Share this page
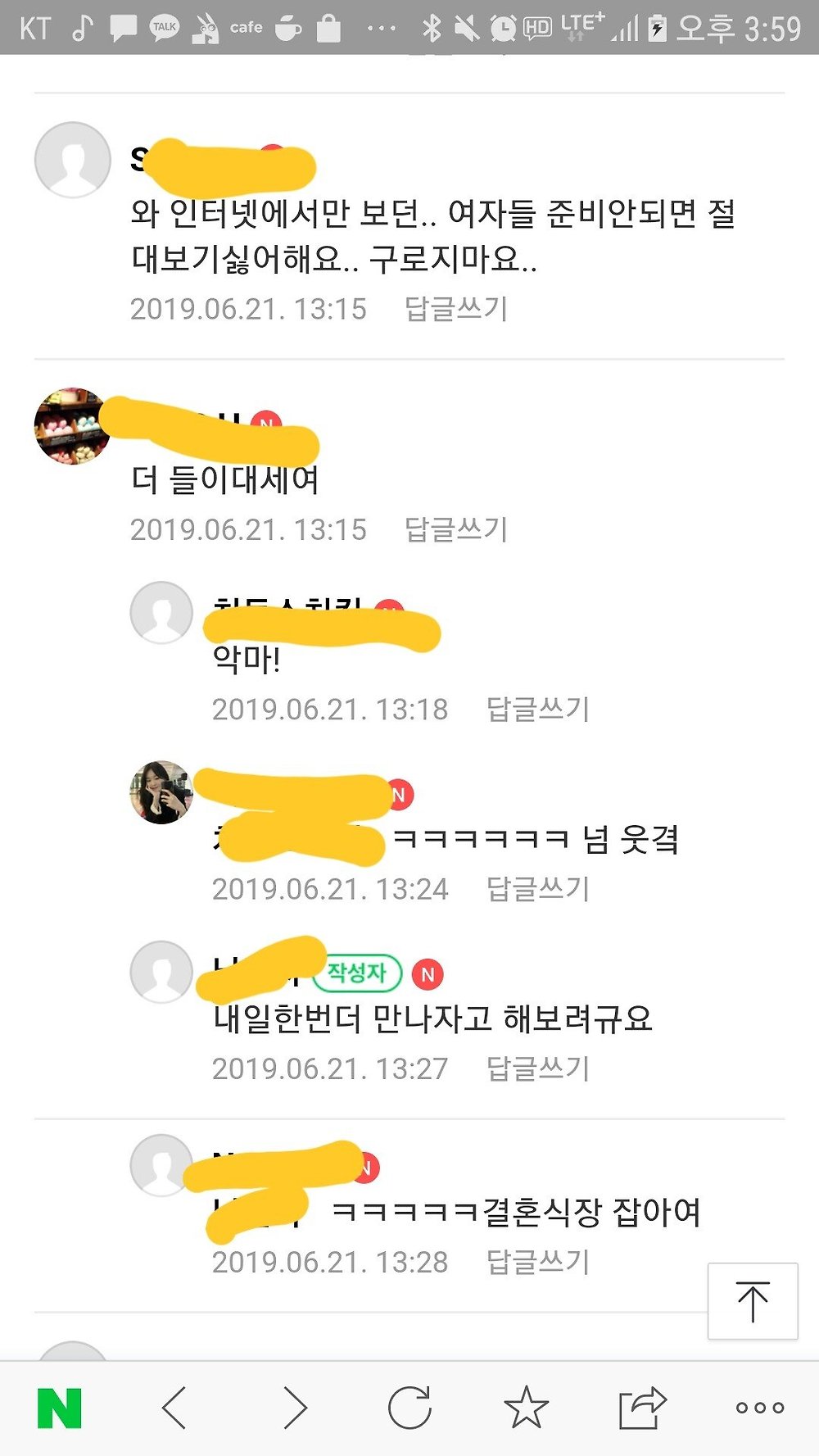Screen dimensions: 819x1456 (642, 1408)
